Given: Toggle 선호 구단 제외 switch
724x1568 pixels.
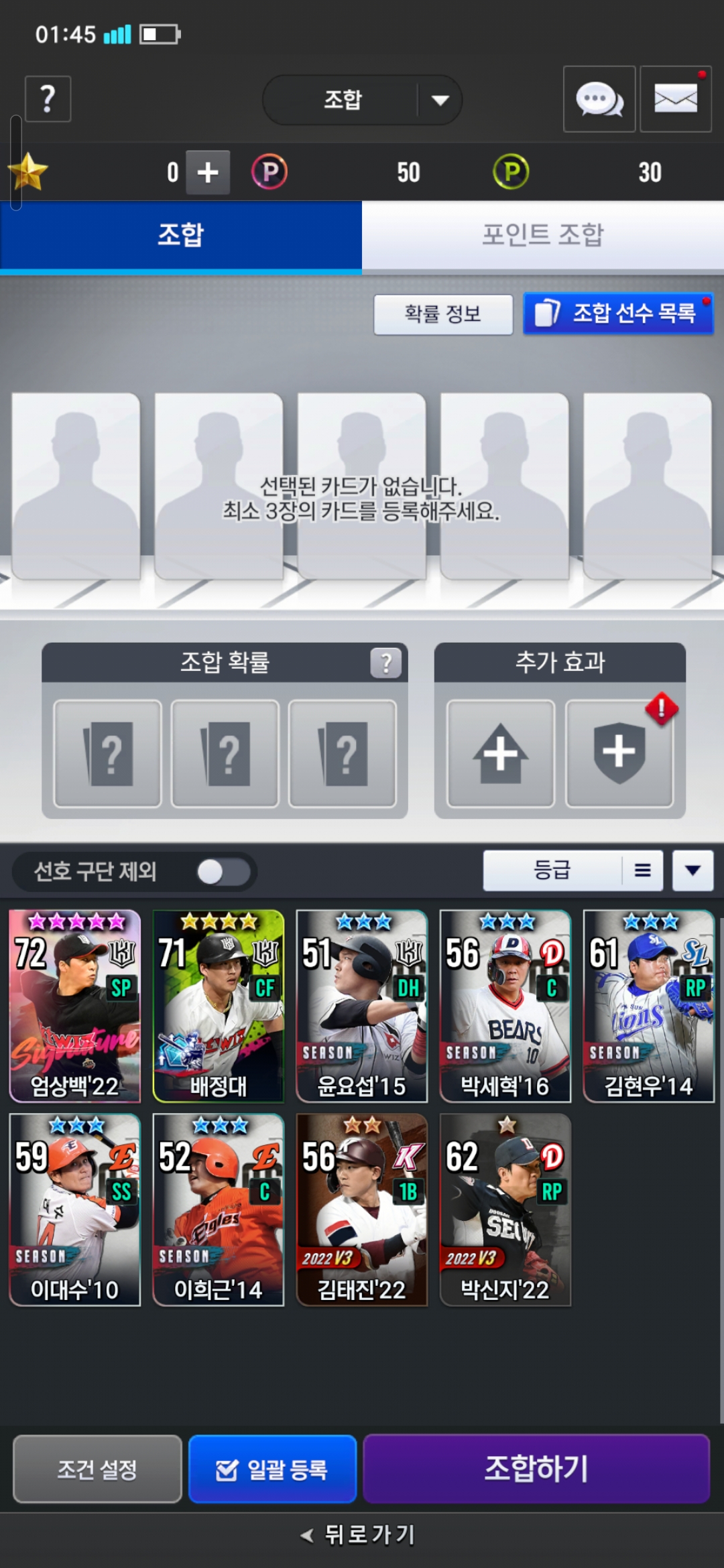Looking at the screenshot, I should click(223, 872).
